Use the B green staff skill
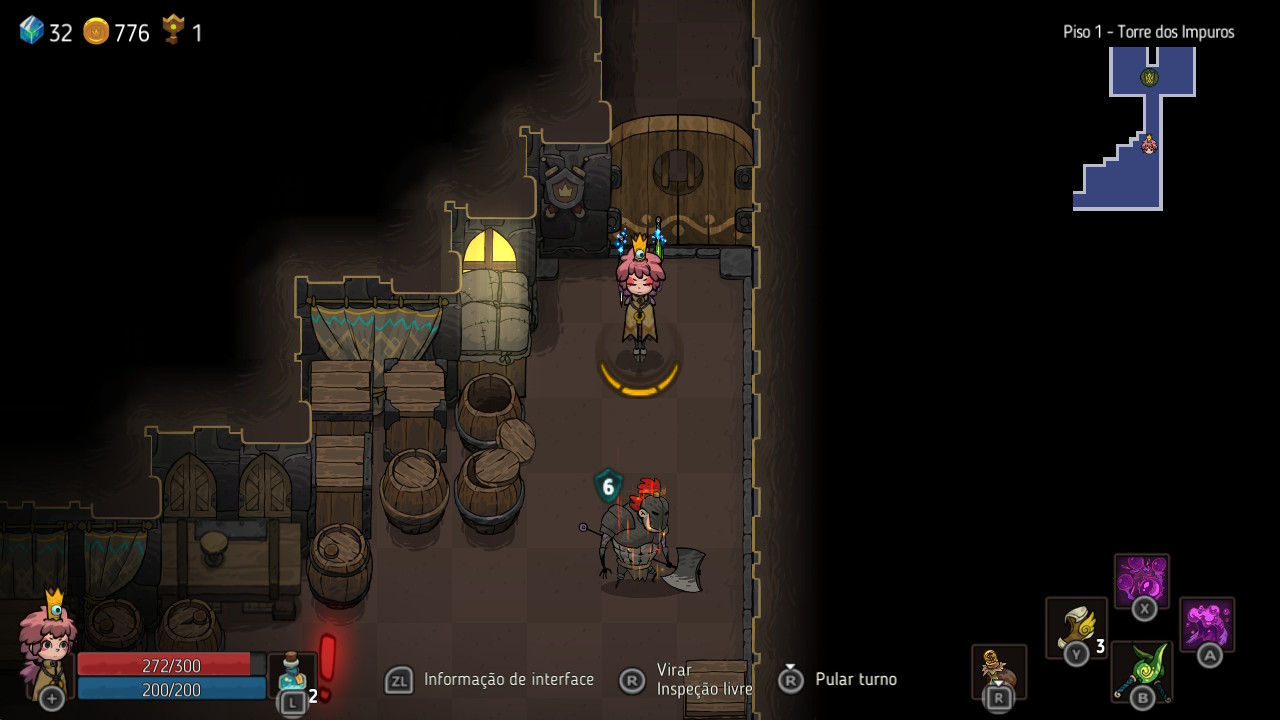 click(1141, 671)
